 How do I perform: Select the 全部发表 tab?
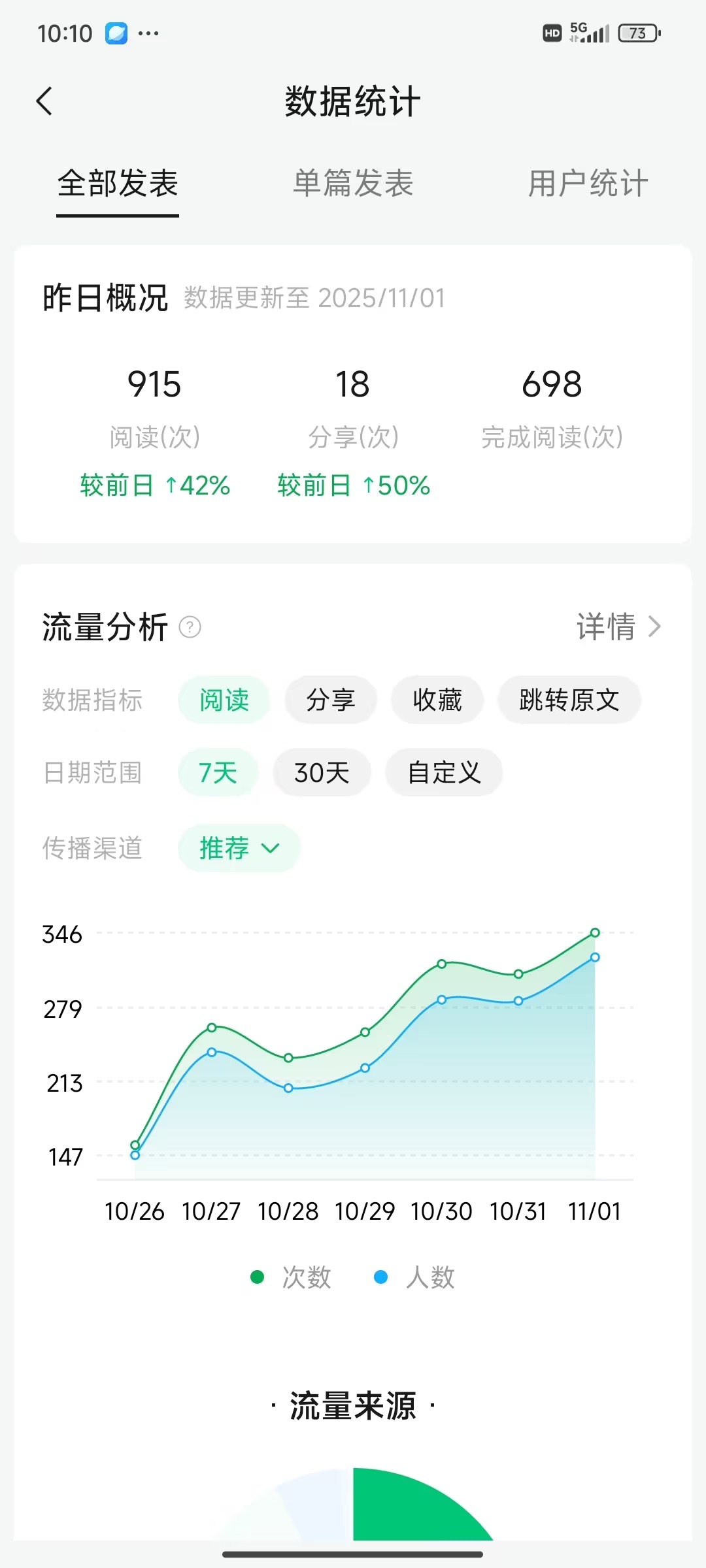(x=118, y=183)
